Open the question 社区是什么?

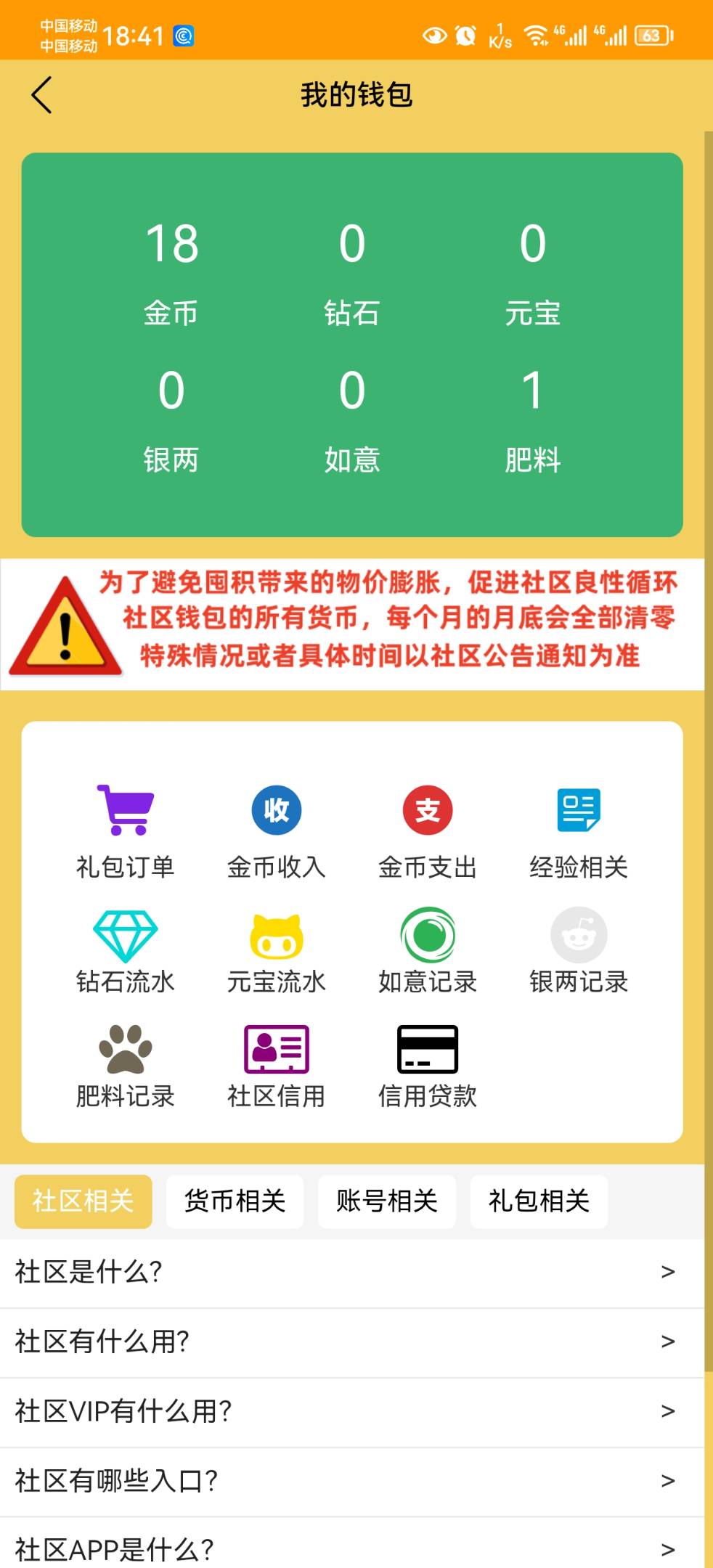352,1272
